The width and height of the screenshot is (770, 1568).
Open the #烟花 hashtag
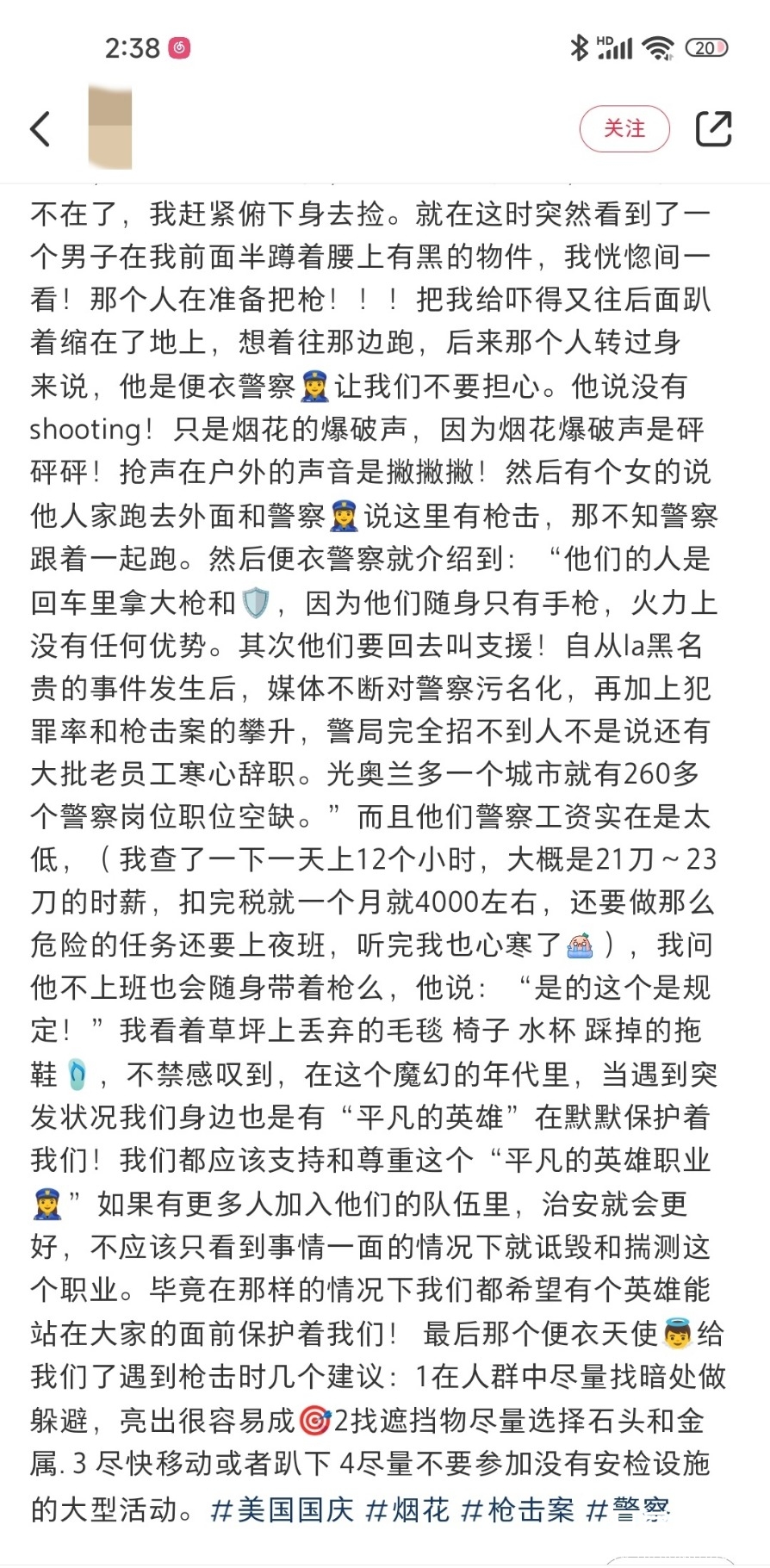pyautogui.click(x=407, y=1509)
